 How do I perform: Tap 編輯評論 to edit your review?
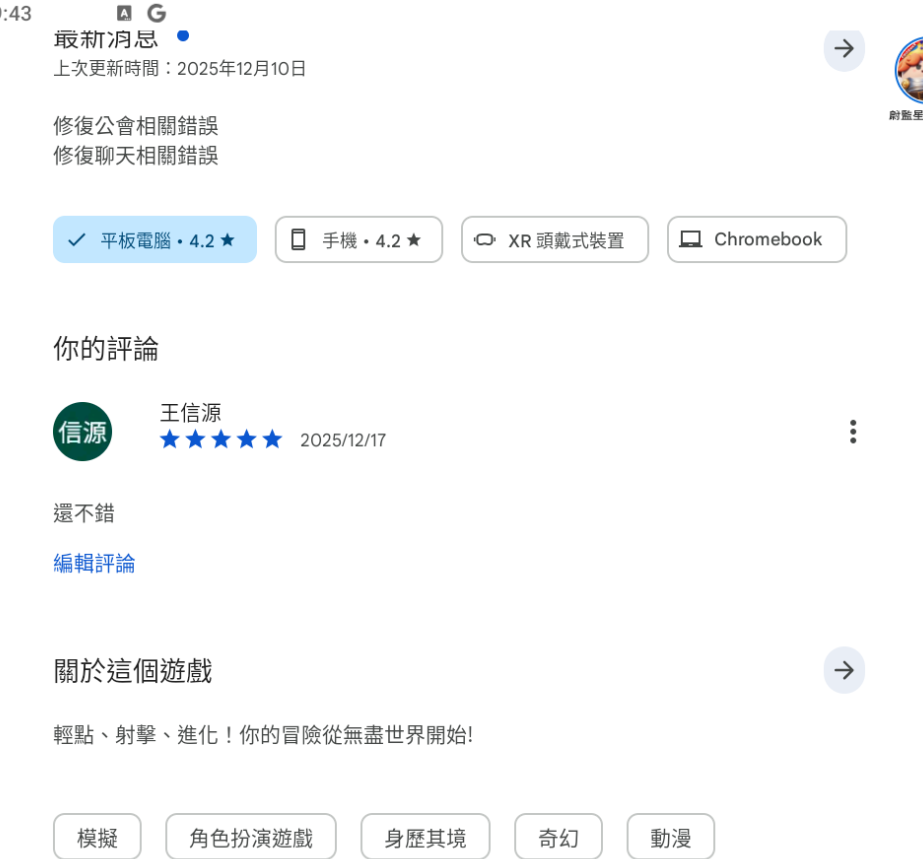94,563
